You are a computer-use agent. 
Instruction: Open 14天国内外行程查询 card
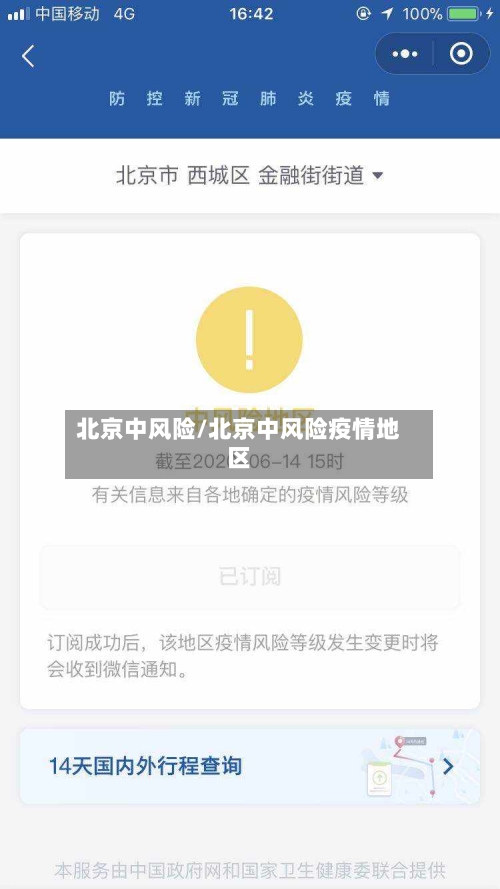[x=250, y=766]
